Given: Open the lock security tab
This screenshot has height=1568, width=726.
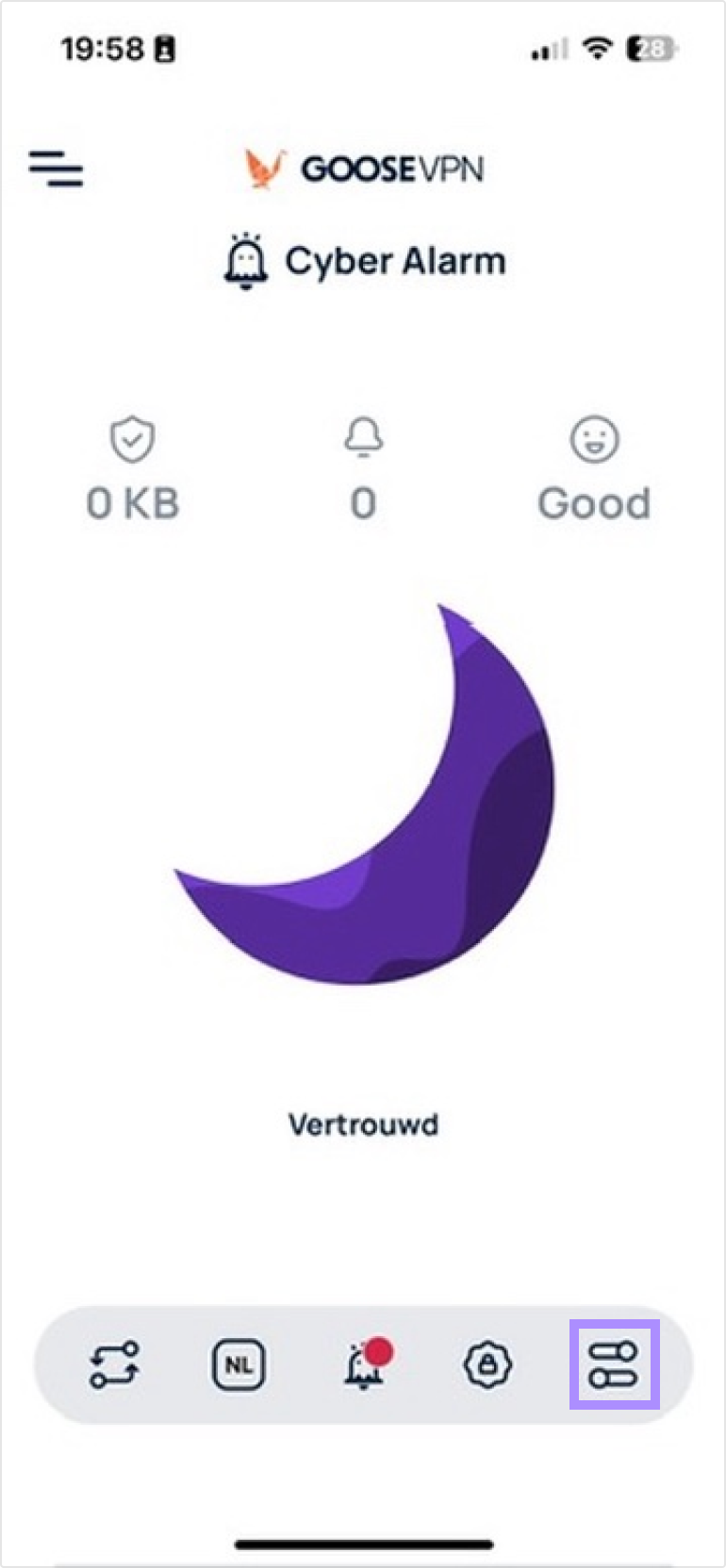Looking at the screenshot, I should click(x=488, y=1364).
